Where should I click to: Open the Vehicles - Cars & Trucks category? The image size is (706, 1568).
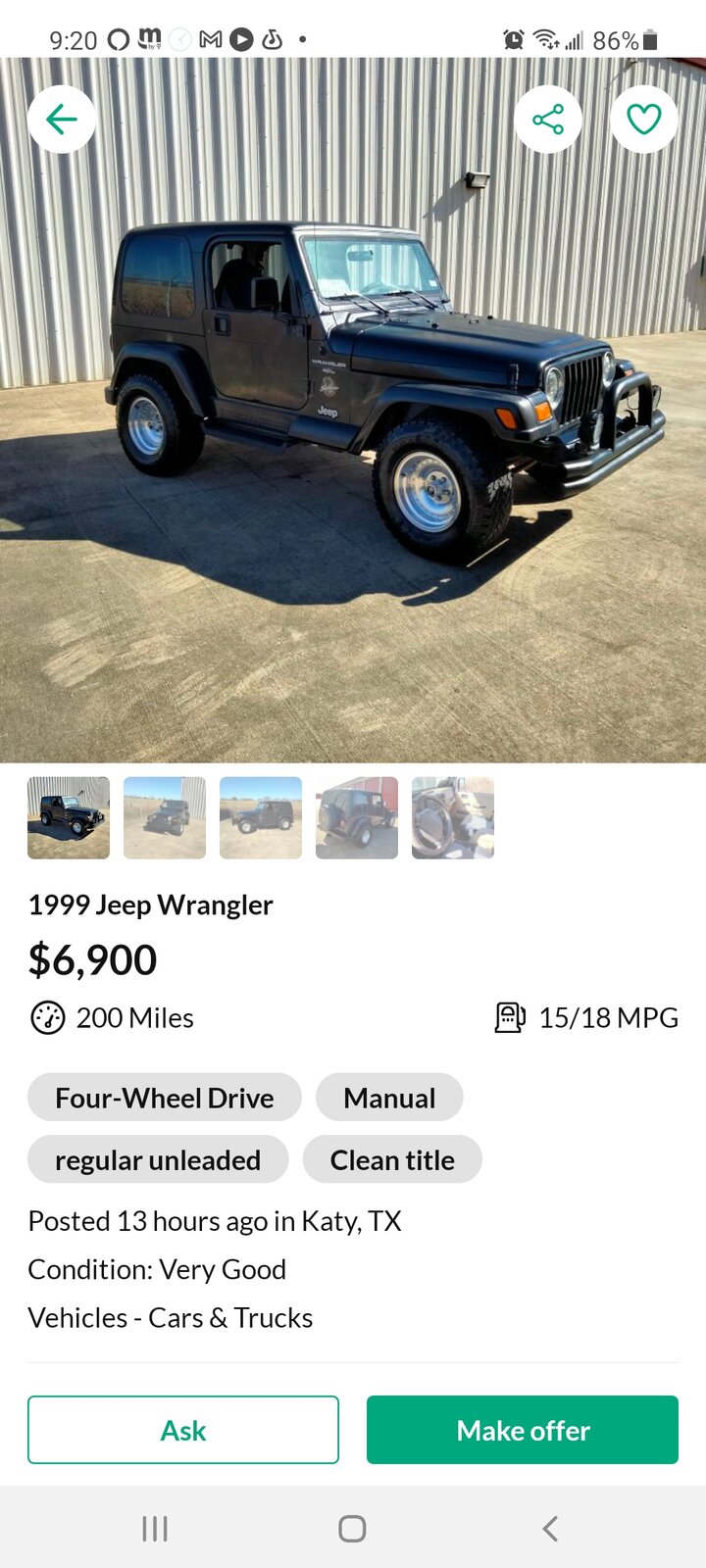pyautogui.click(x=170, y=1317)
